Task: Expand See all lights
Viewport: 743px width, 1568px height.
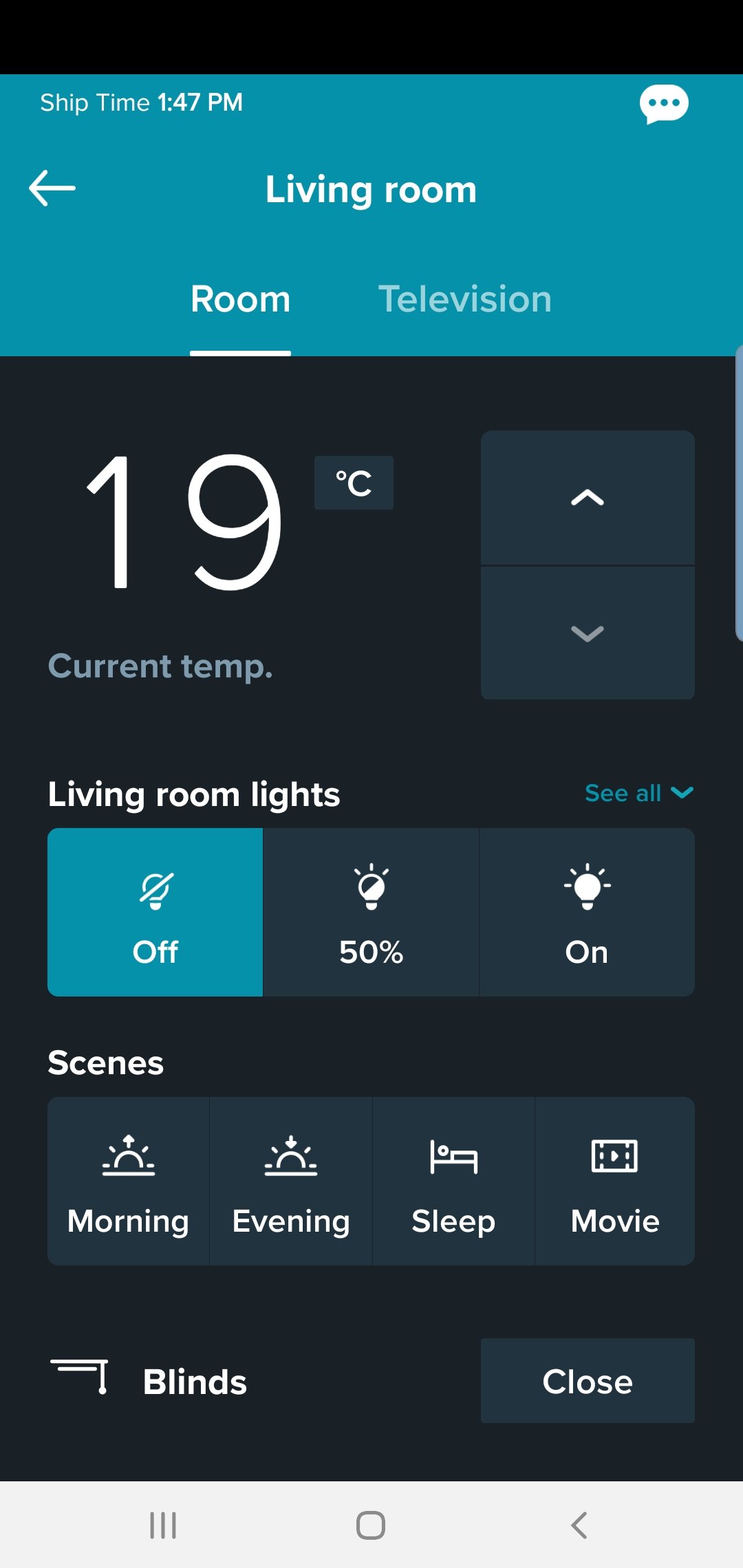Action: coord(638,793)
